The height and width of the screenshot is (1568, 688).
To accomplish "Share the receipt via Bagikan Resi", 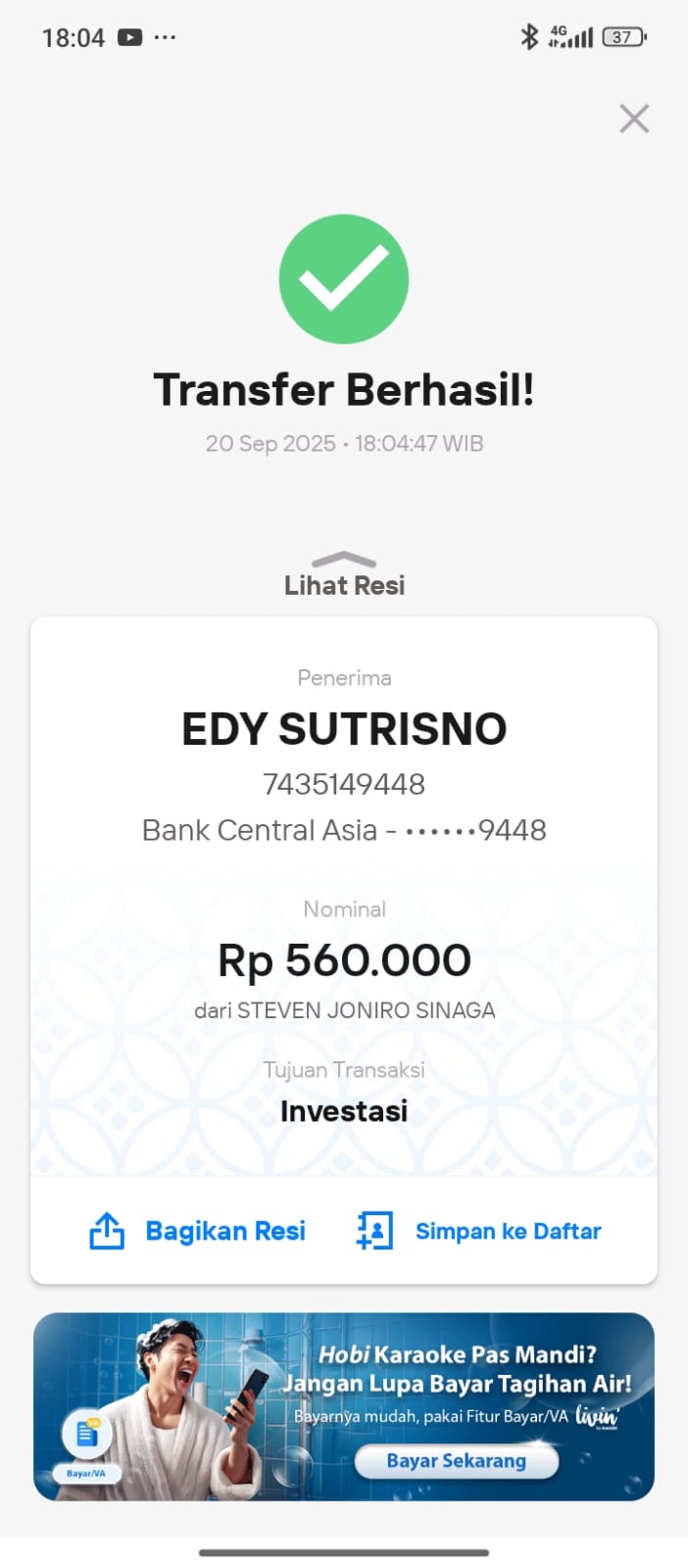I will (x=198, y=1231).
